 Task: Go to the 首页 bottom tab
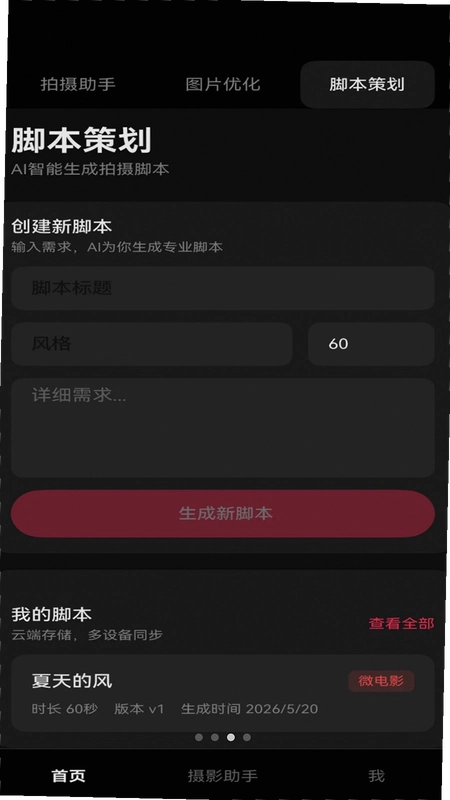tap(68, 776)
